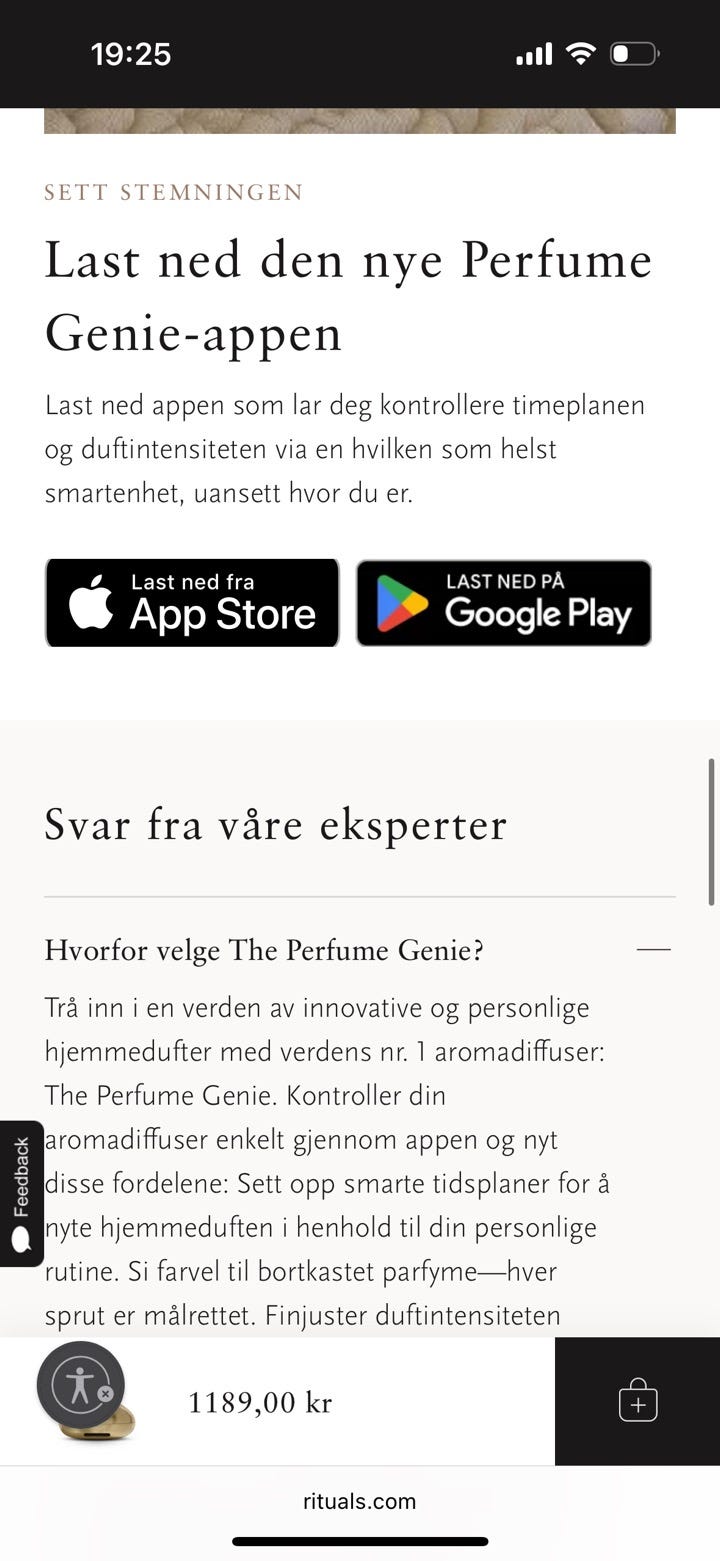Expand the 'Hvorfor velge The Perfume Genie?' heading
Viewport: 720px width, 1561px height.
coord(263,951)
